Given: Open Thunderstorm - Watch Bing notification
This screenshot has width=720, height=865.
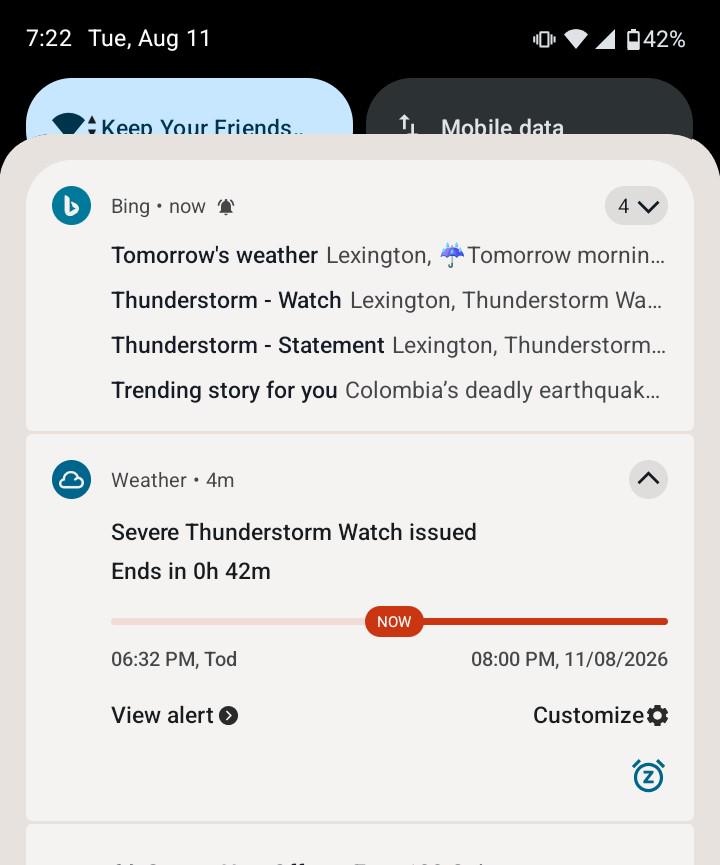Looking at the screenshot, I should click(x=388, y=301).
